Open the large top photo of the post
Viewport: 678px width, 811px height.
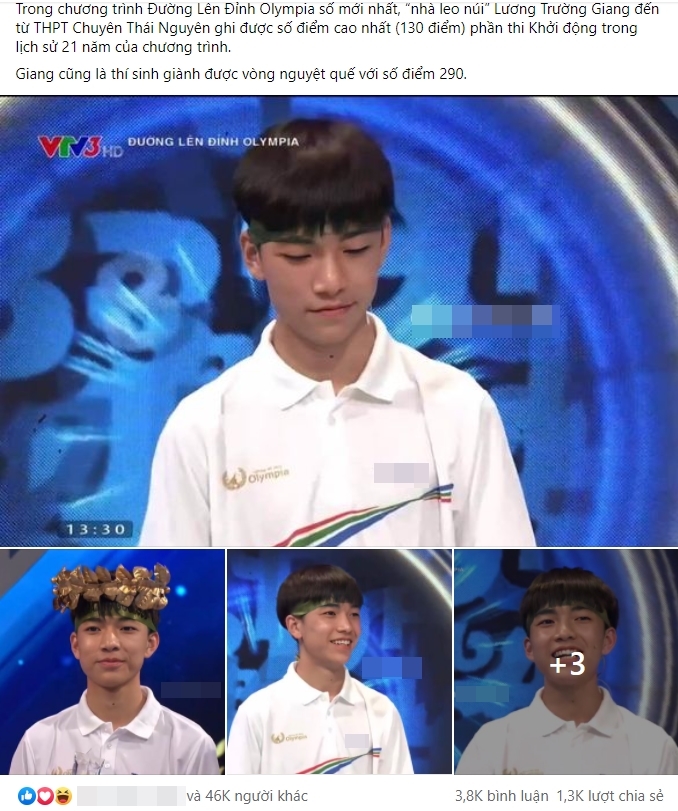[338, 320]
